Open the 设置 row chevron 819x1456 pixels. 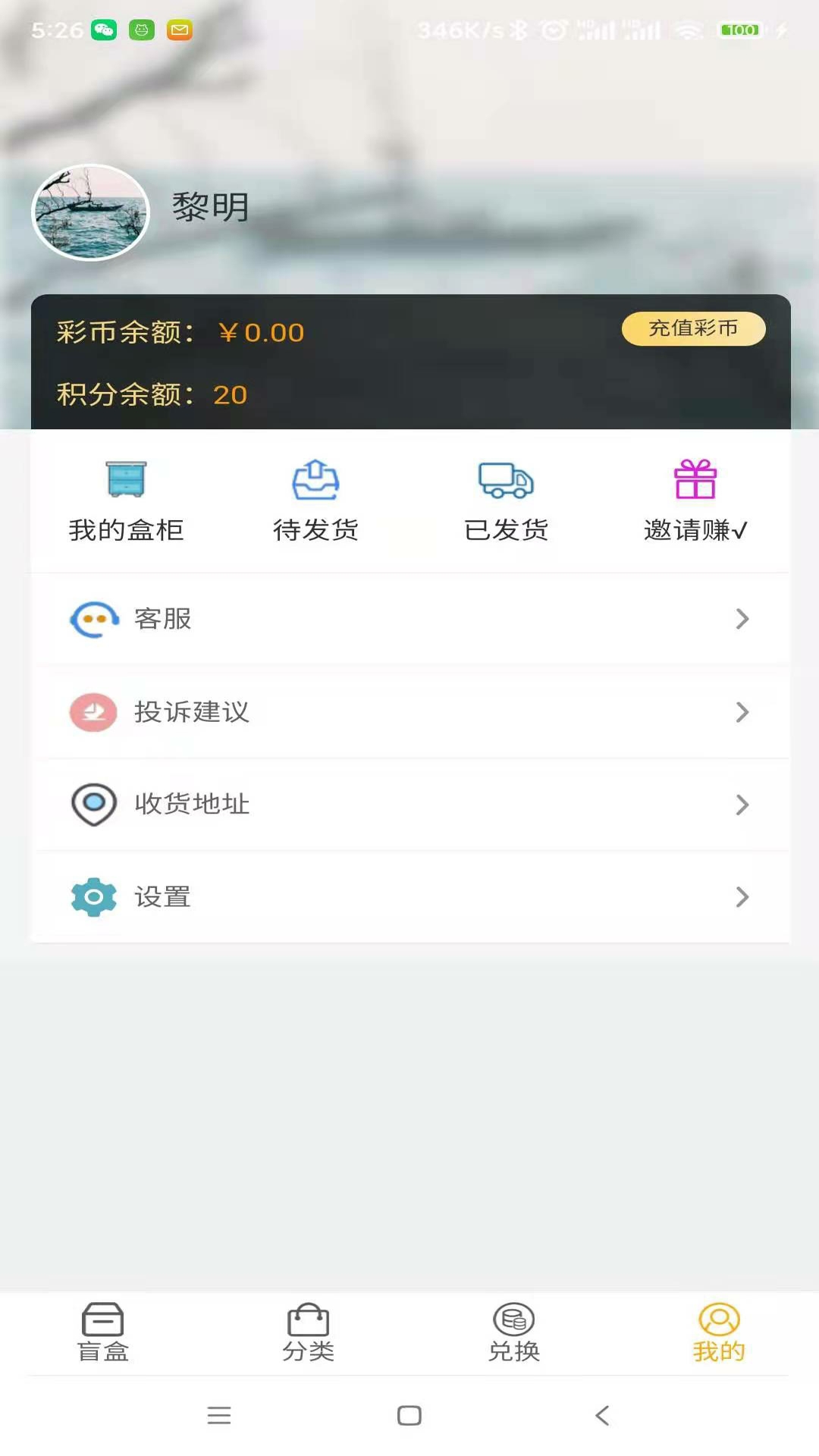point(742,897)
